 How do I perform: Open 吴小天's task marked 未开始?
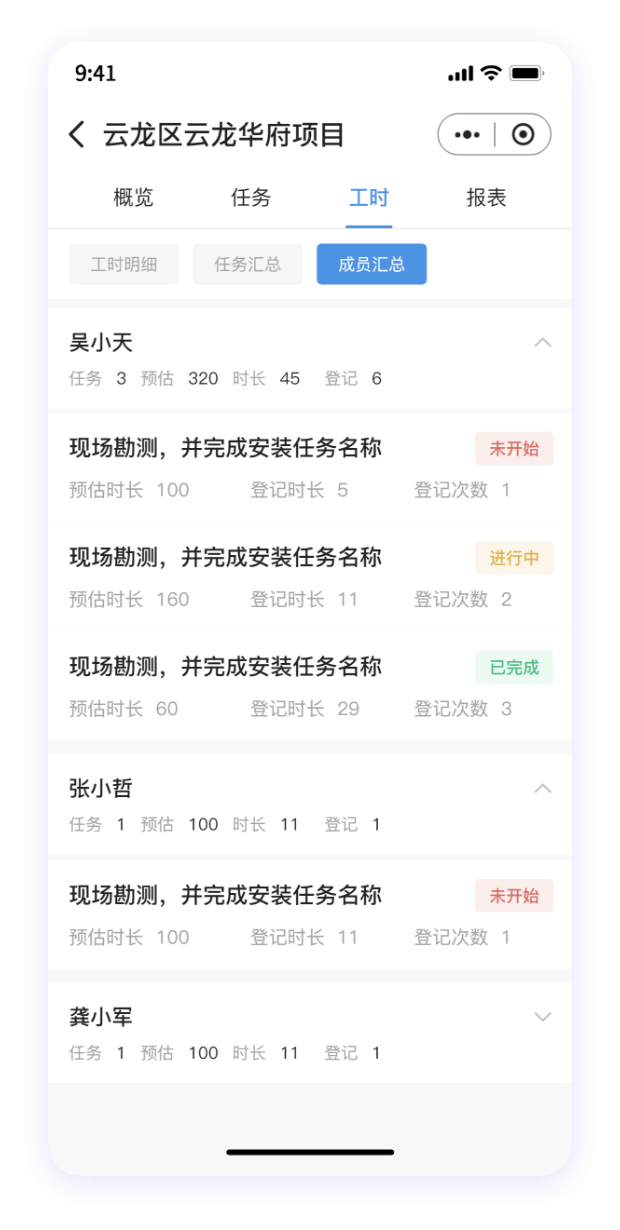tap(310, 468)
